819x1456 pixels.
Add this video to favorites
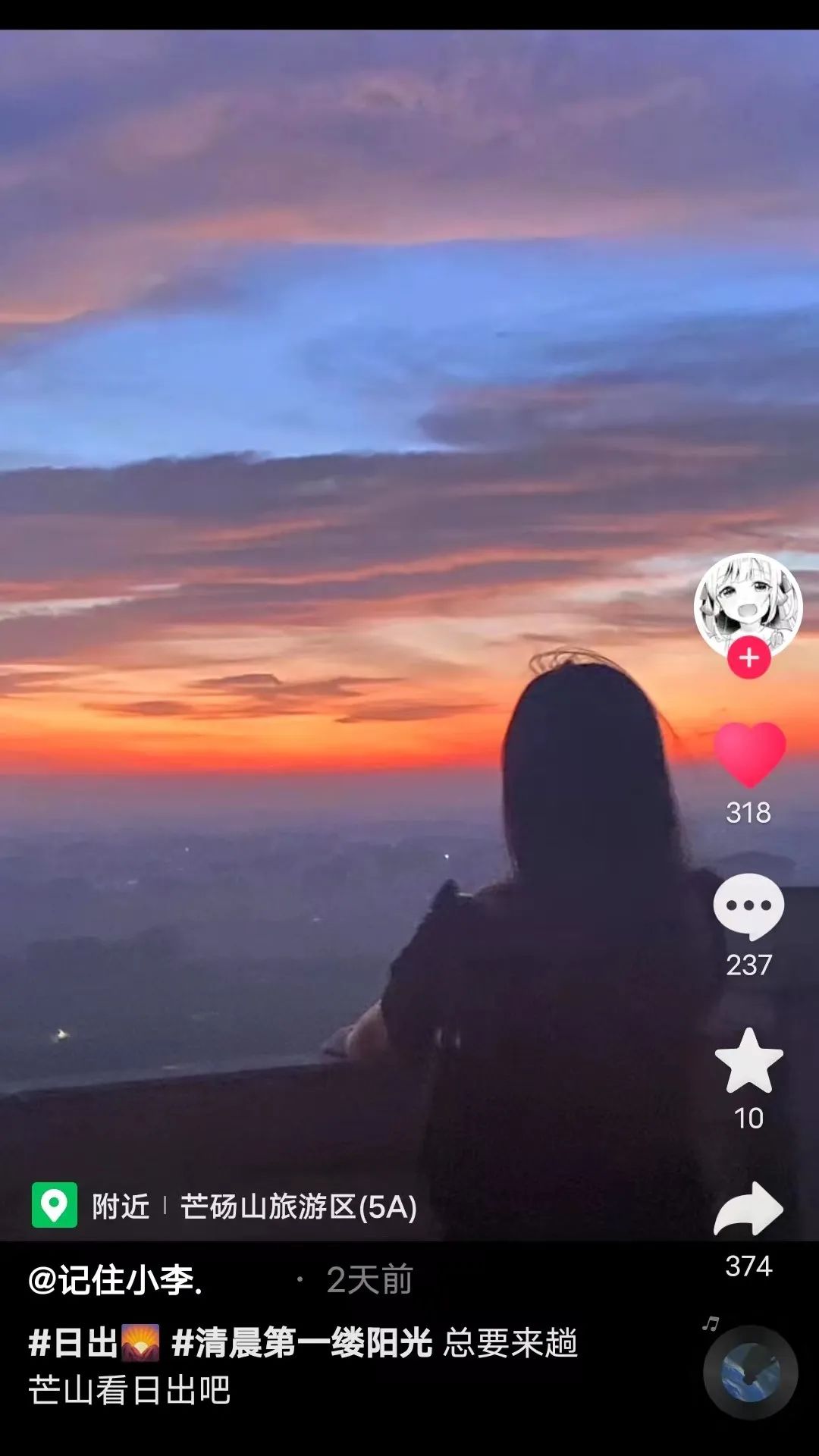748,1062
